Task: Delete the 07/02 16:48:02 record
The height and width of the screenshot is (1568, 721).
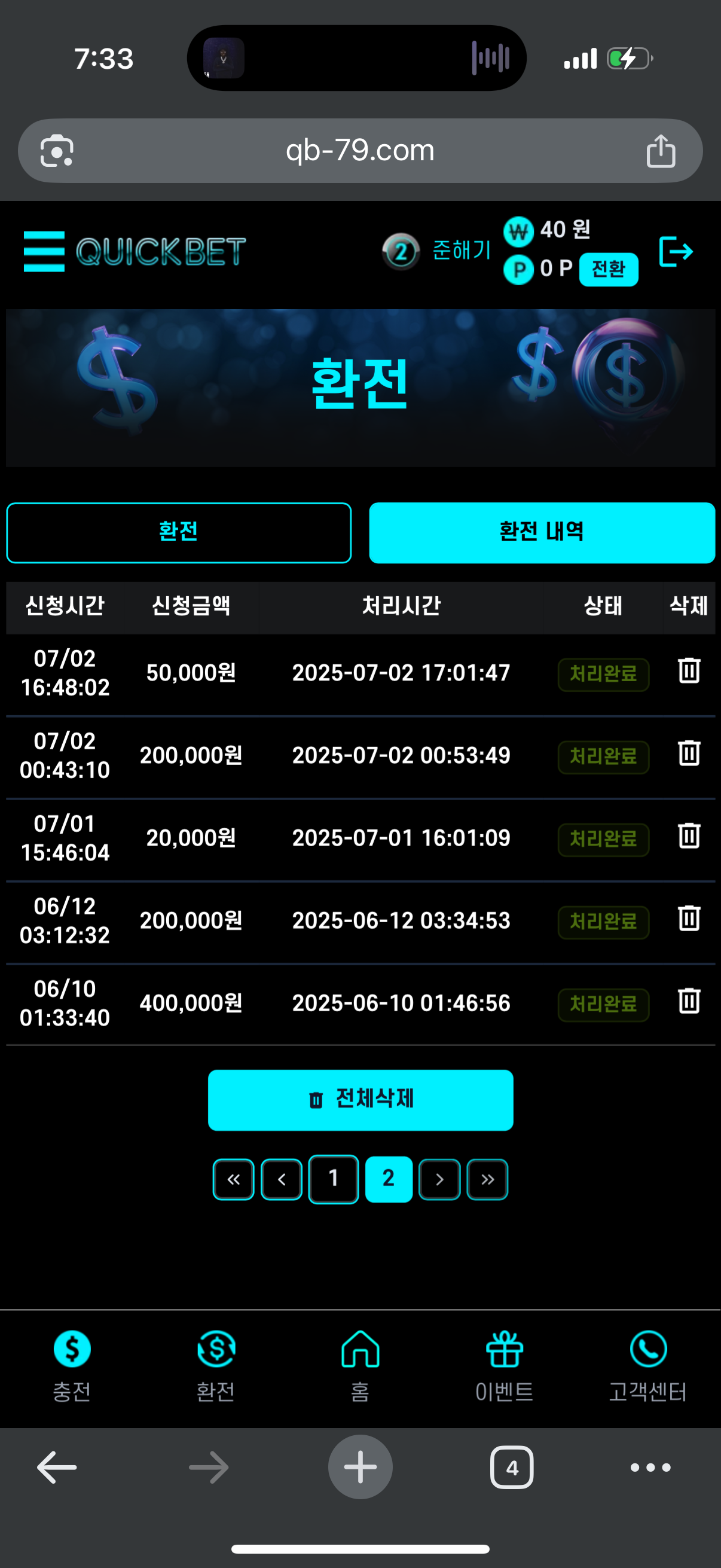Action: (689, 671)
